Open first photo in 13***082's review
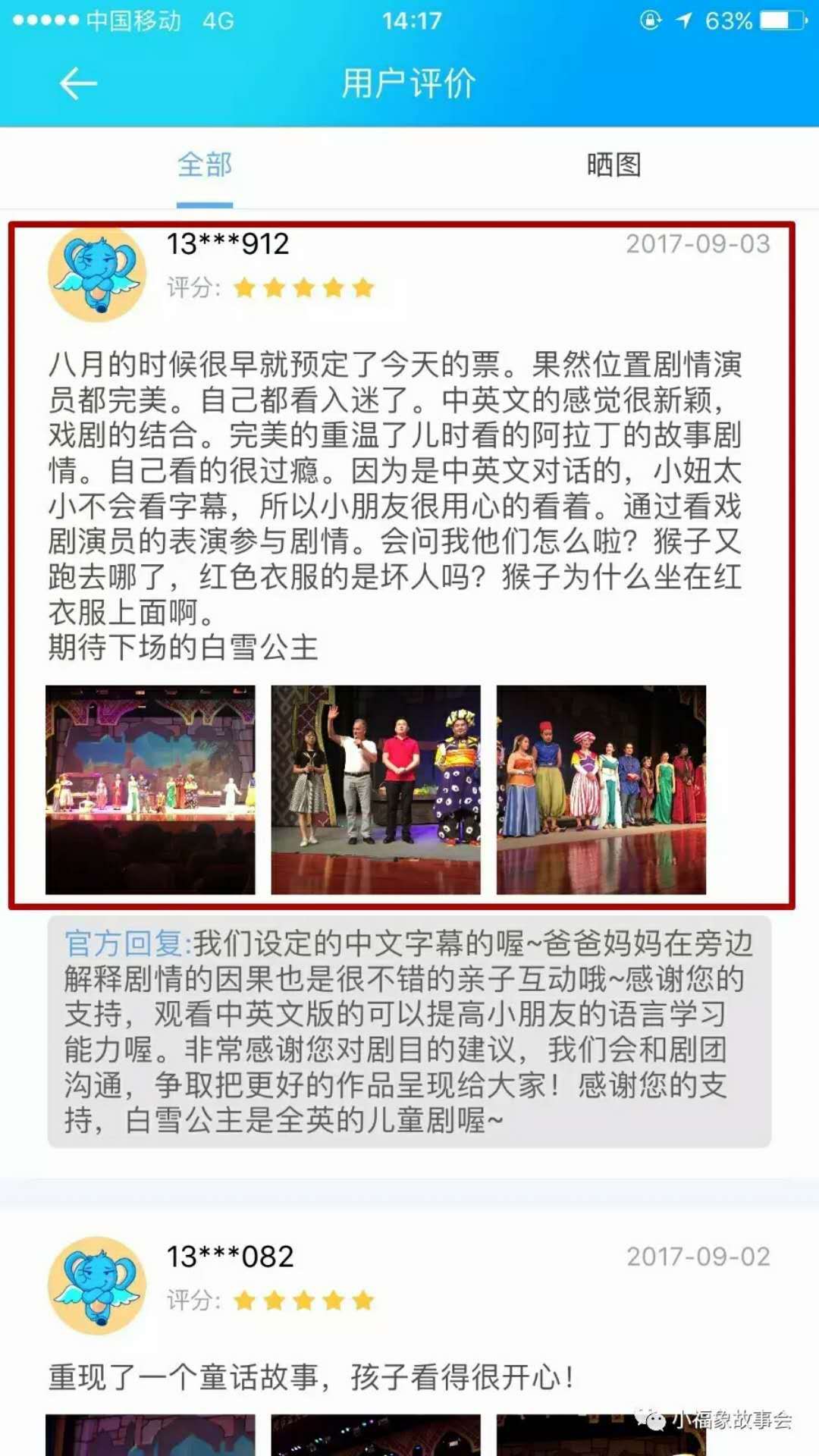Image resolution: width=819 pixels, height=1456 pixels. [150, 1433]
